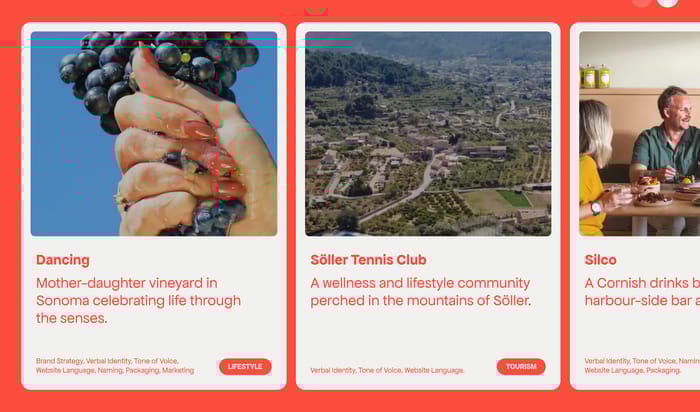Tap the Tourism tag on Söller Tennis Club

[x=520, y=367]
